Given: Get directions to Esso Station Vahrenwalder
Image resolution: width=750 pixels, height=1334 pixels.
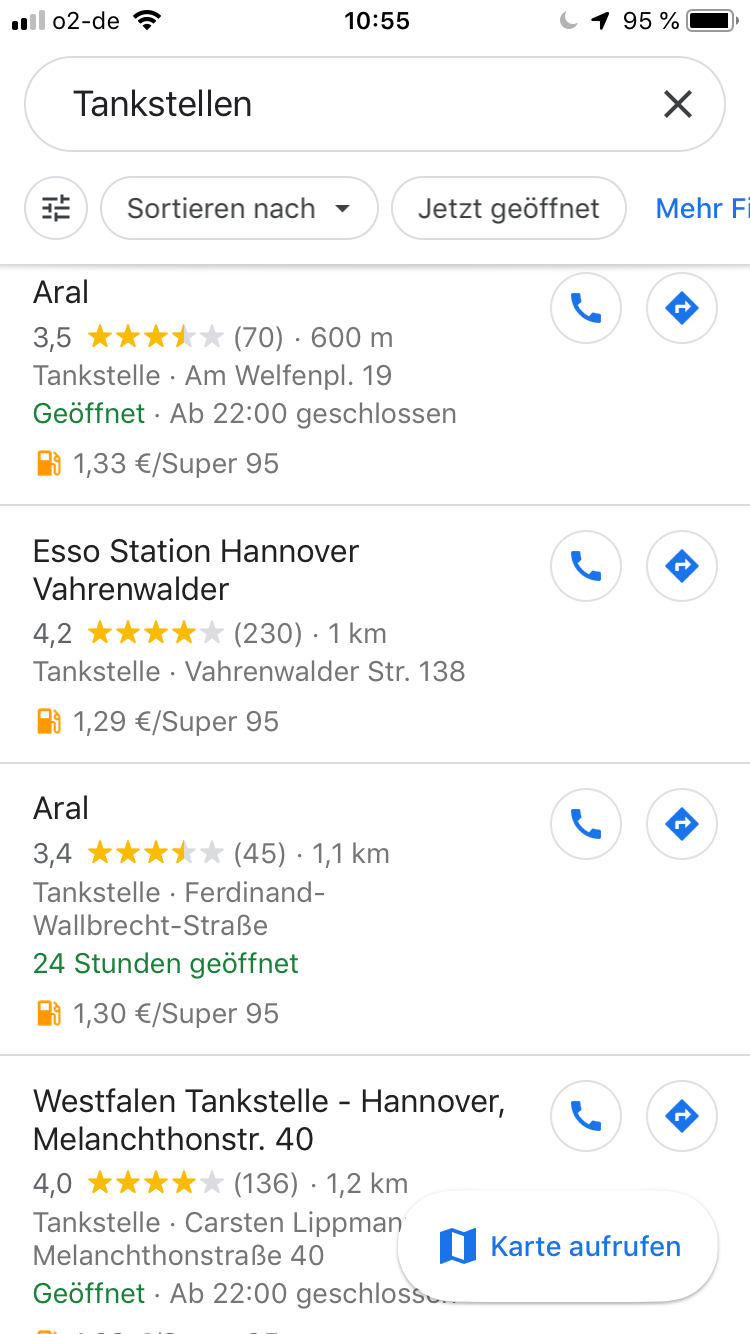Looking at the screenshot, I should (x=682, y=566).
